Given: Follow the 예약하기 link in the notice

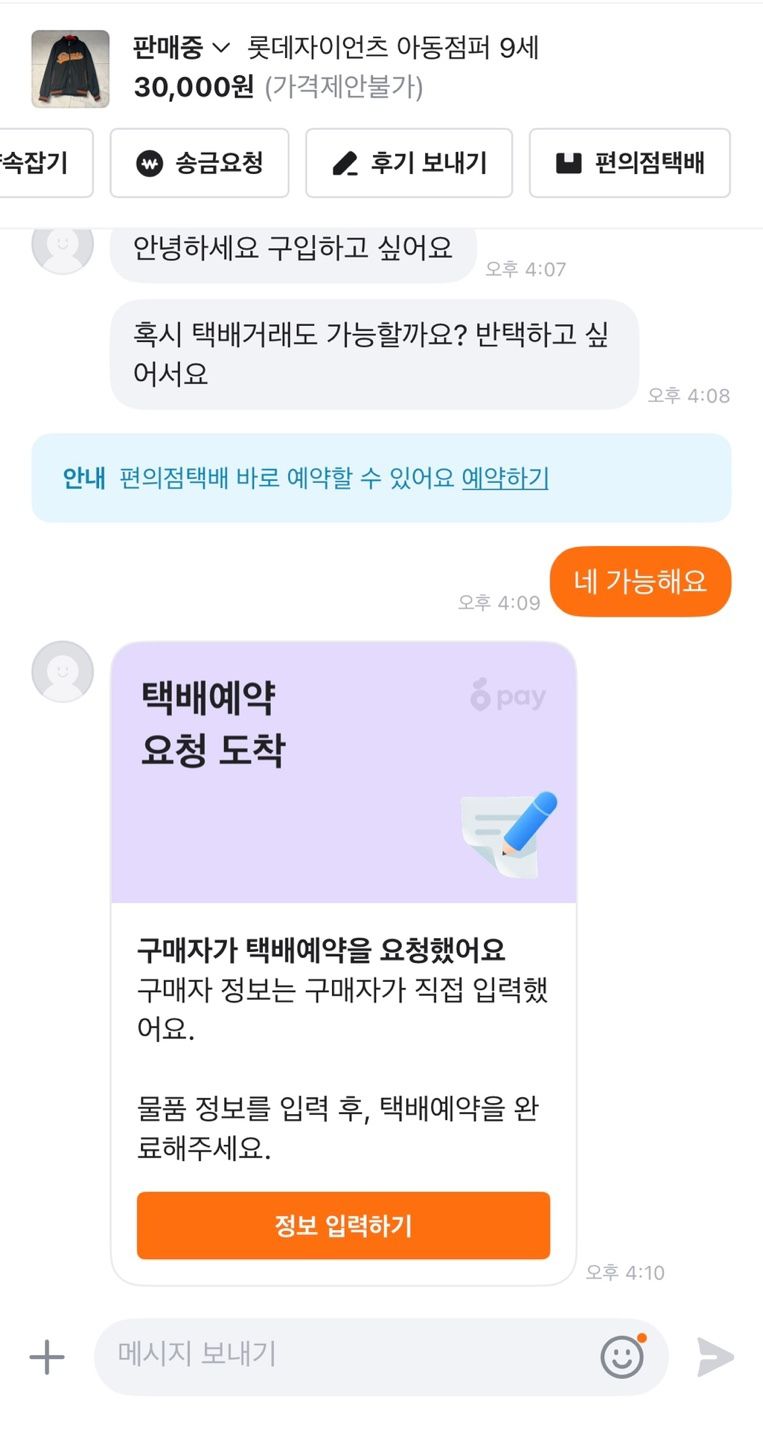Looking at the screenshot, I should 504,478.
